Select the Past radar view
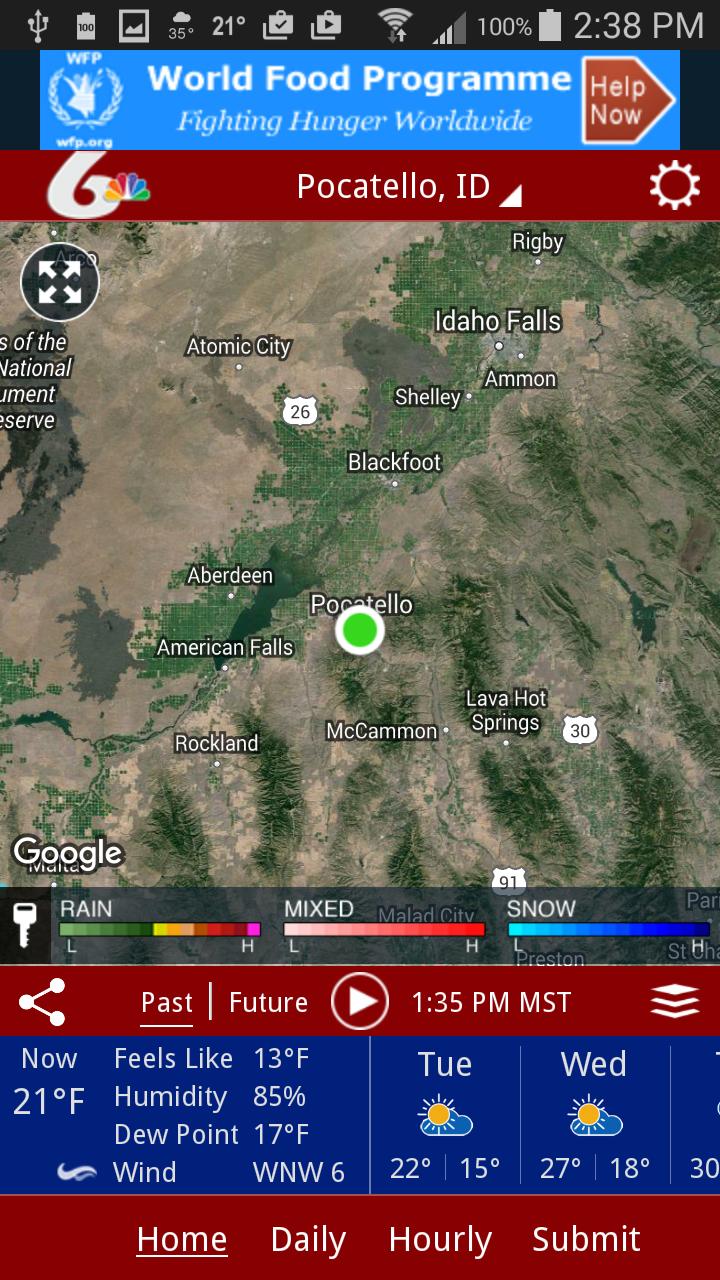 coord(166,1001)
